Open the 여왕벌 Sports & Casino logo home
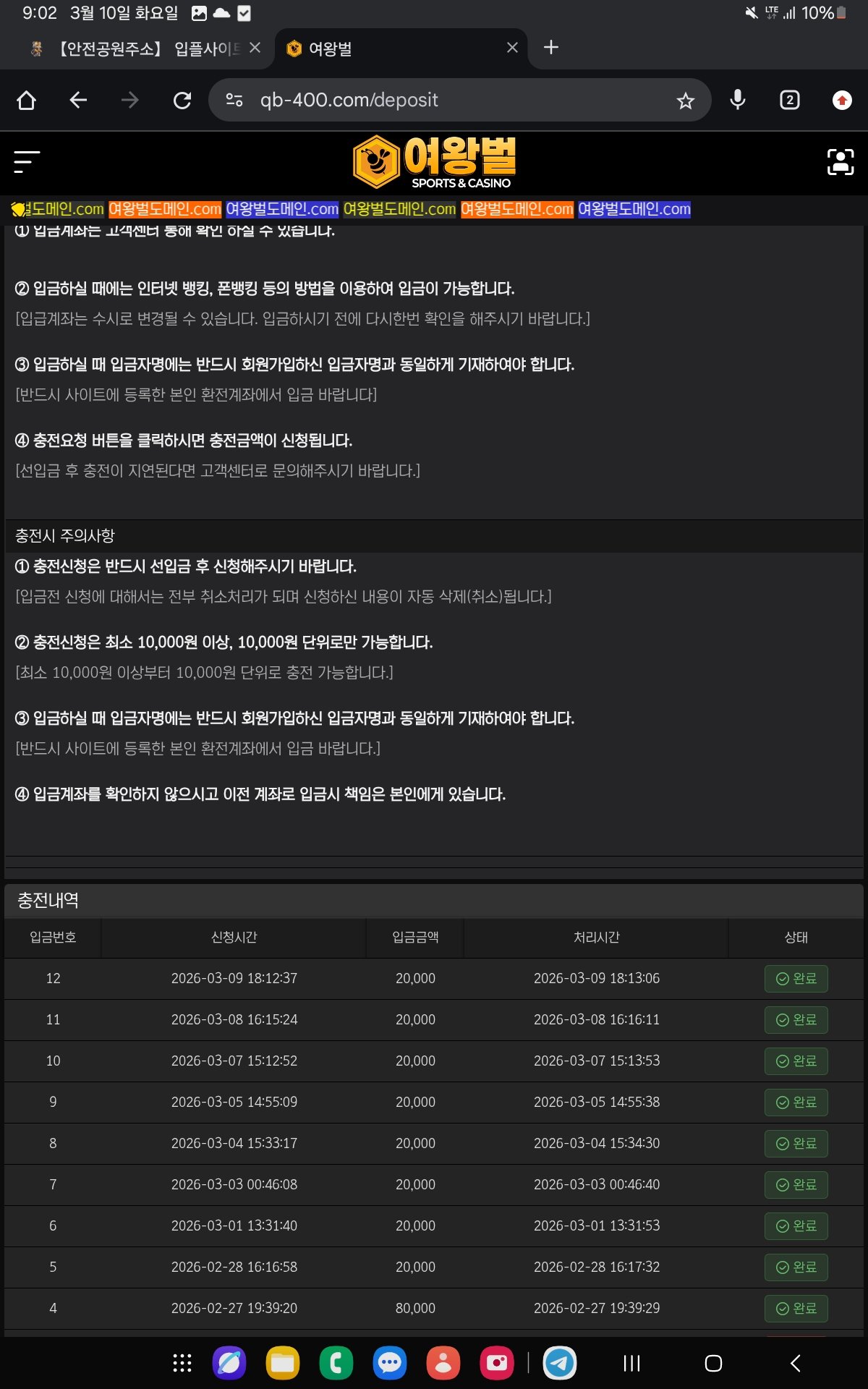This screenshot has width=868, height=1389. point(434,162)
